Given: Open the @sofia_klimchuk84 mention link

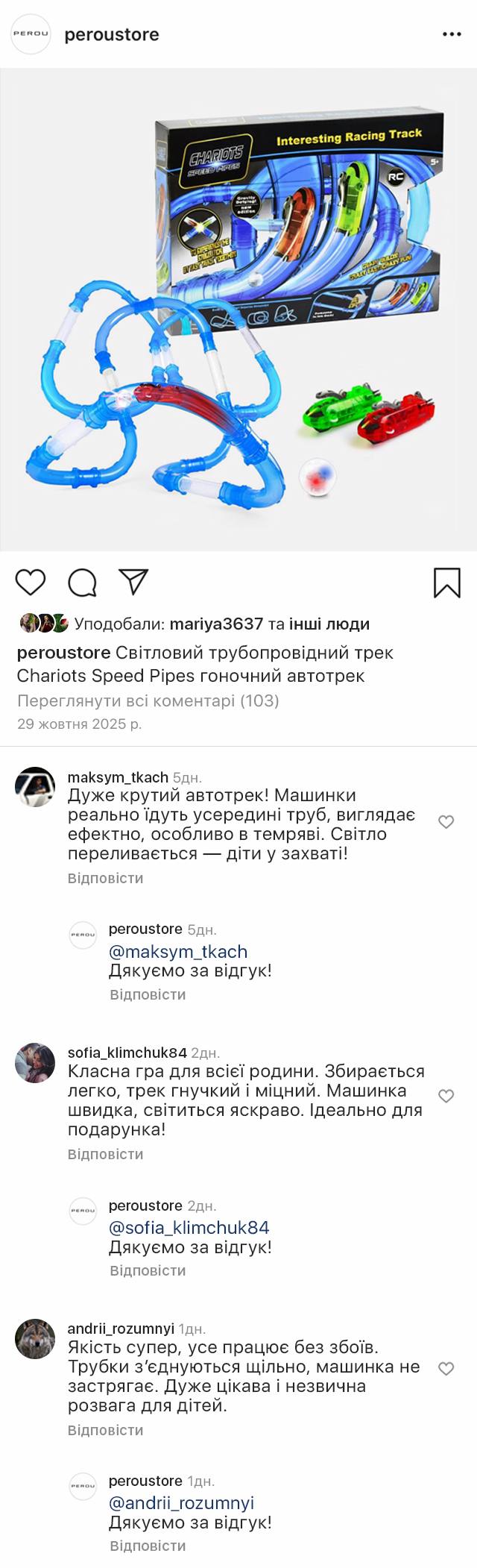Looking at the screenshot, I should coord(189,1228).
